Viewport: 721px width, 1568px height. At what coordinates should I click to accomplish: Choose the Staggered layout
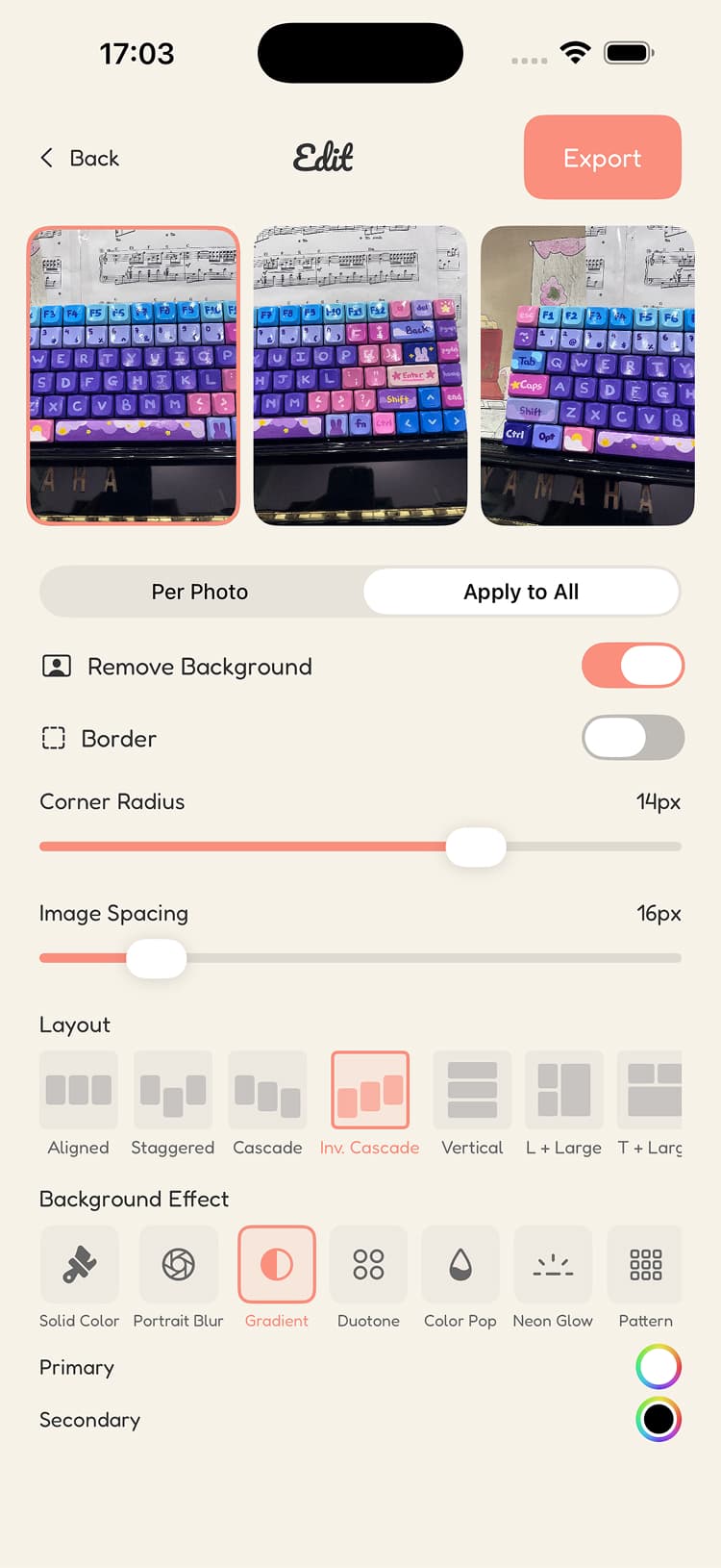(x=172, y=1090)
